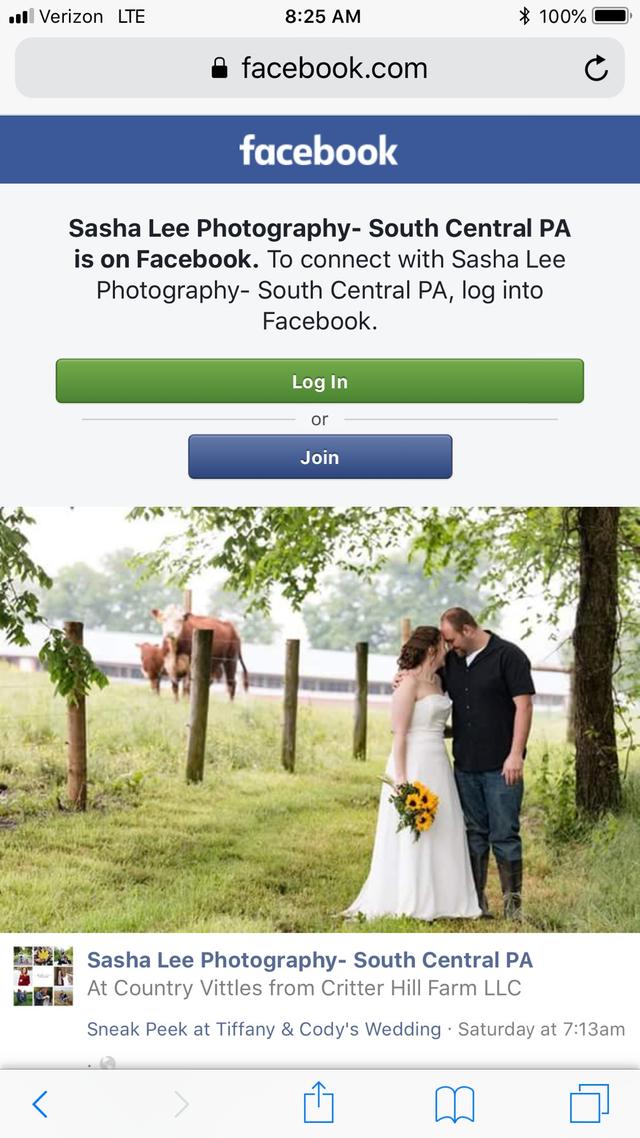Tap the page's profile picture thumbnail
The image size is (640, 1138).
43,976
